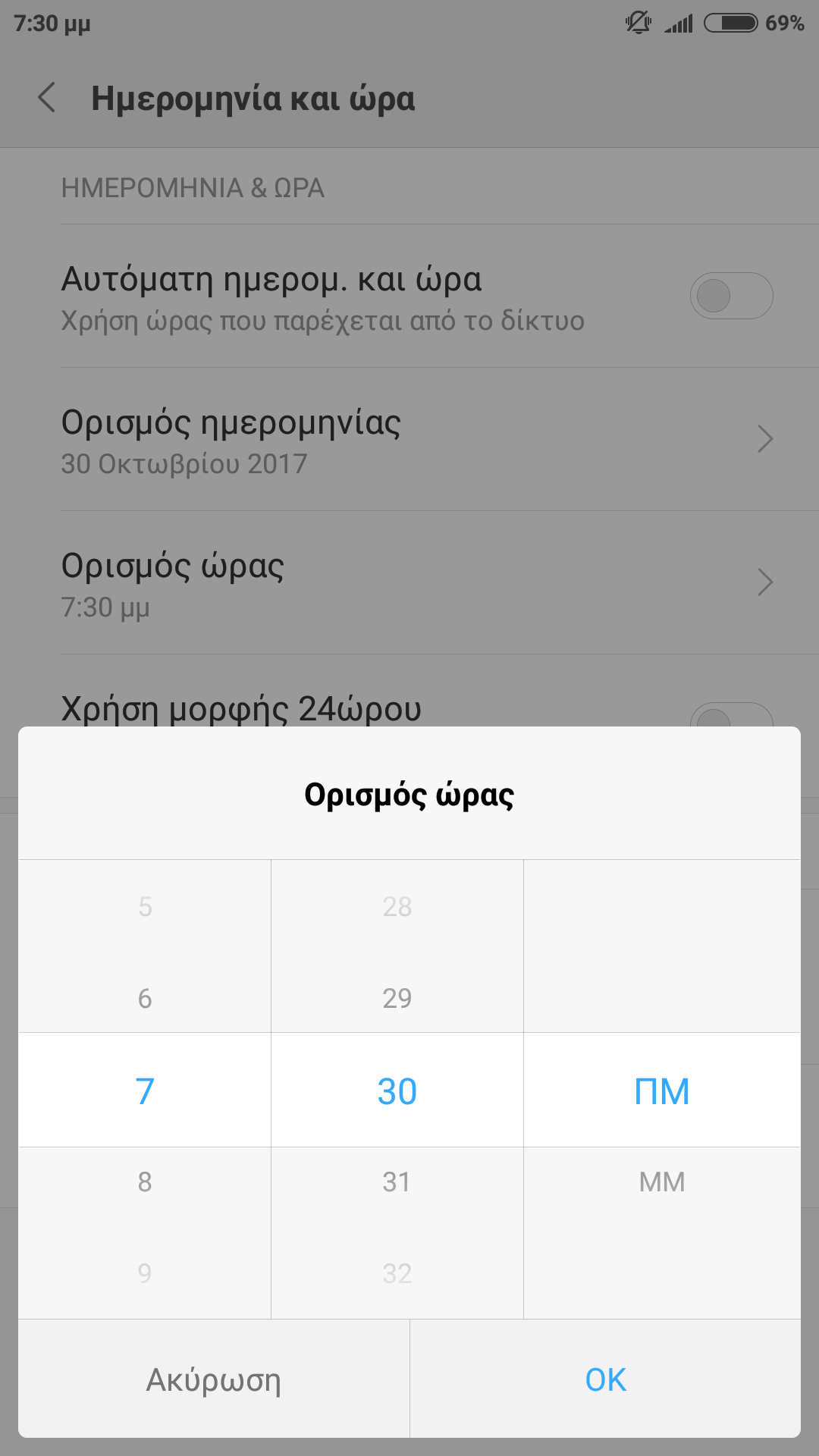Screen dimensions: 819x1456
Task: Switch the period to ΜΜ
Action: pyautogui.click(x=661, y=1181)
